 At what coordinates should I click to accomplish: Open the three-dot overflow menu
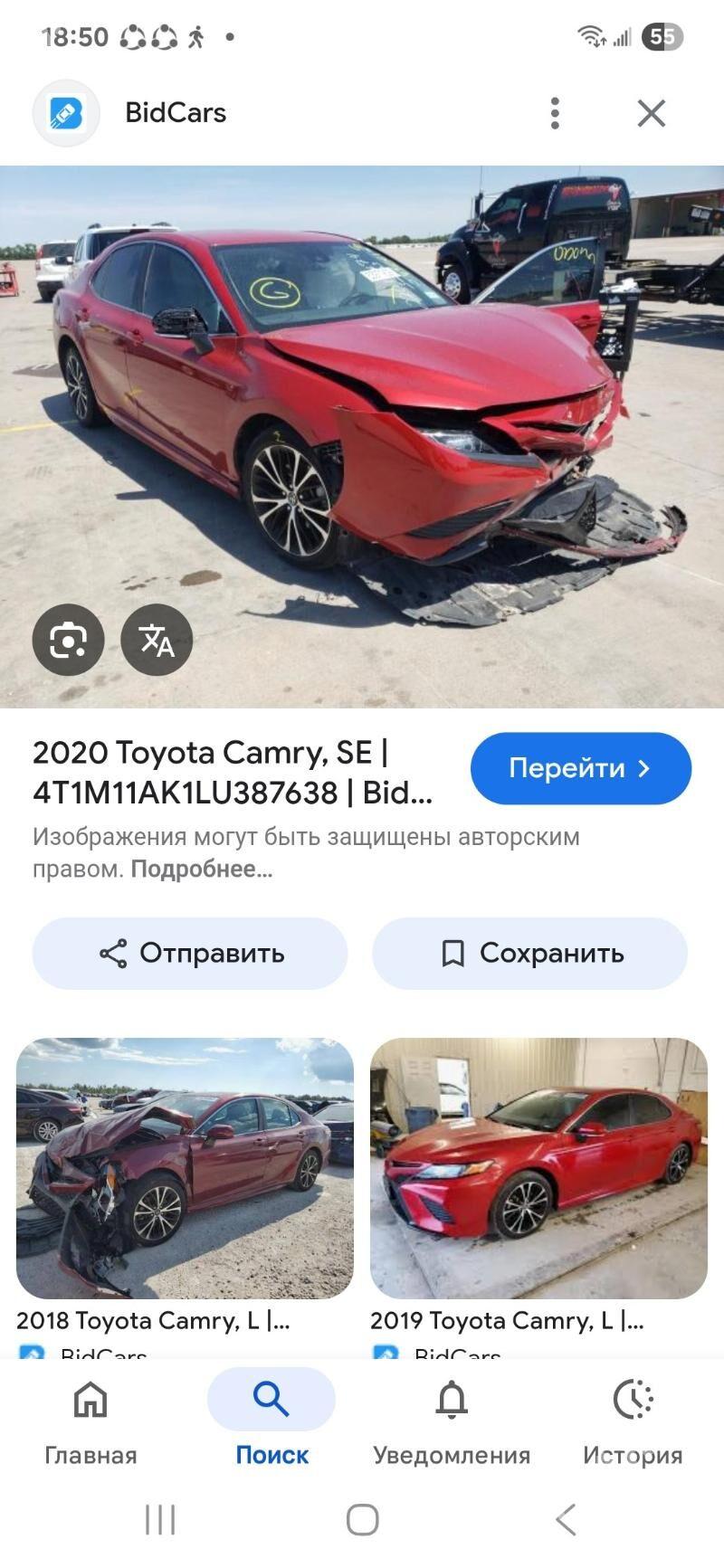pyautogui.click(x=555, y=113)
